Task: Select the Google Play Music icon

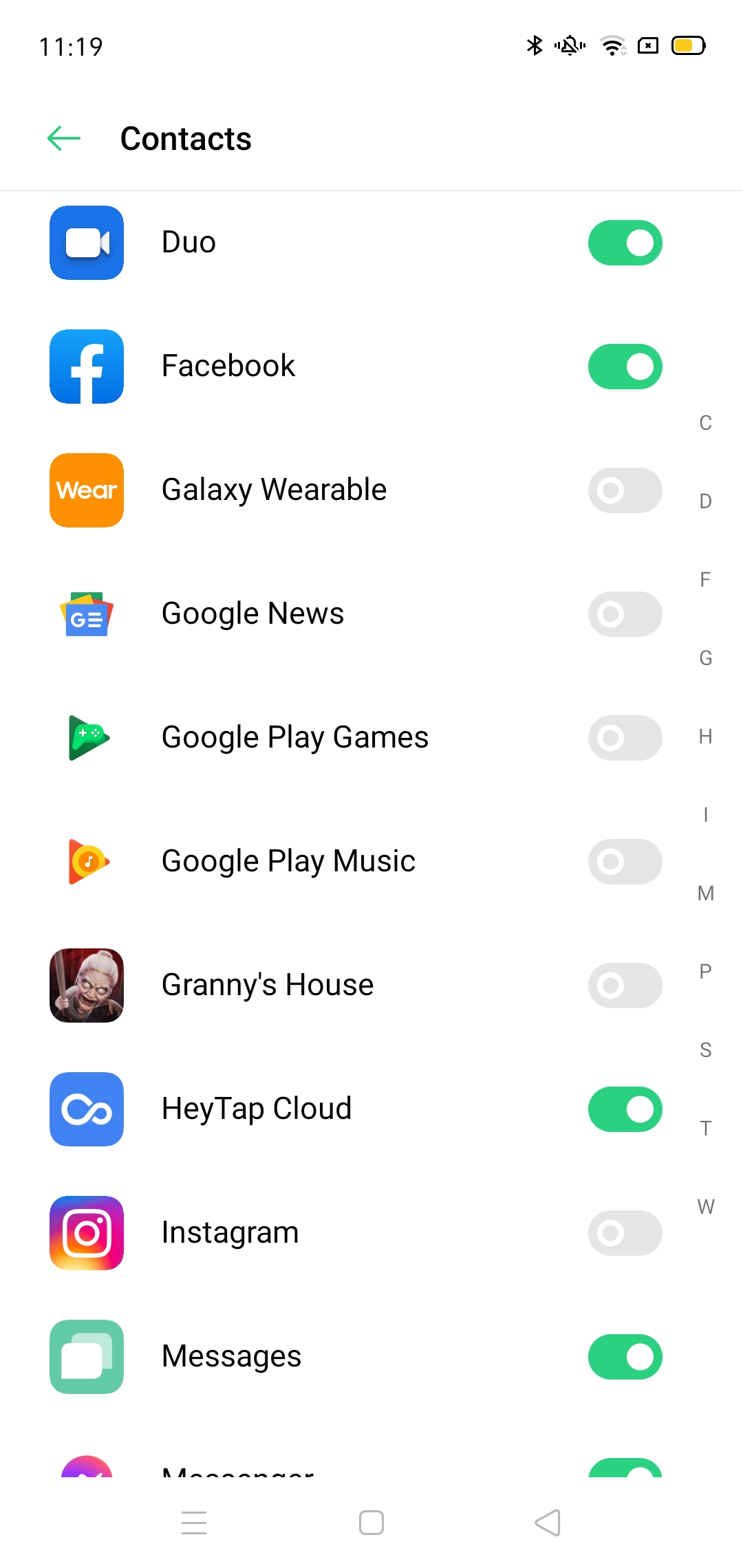Action: click(85, 862)
